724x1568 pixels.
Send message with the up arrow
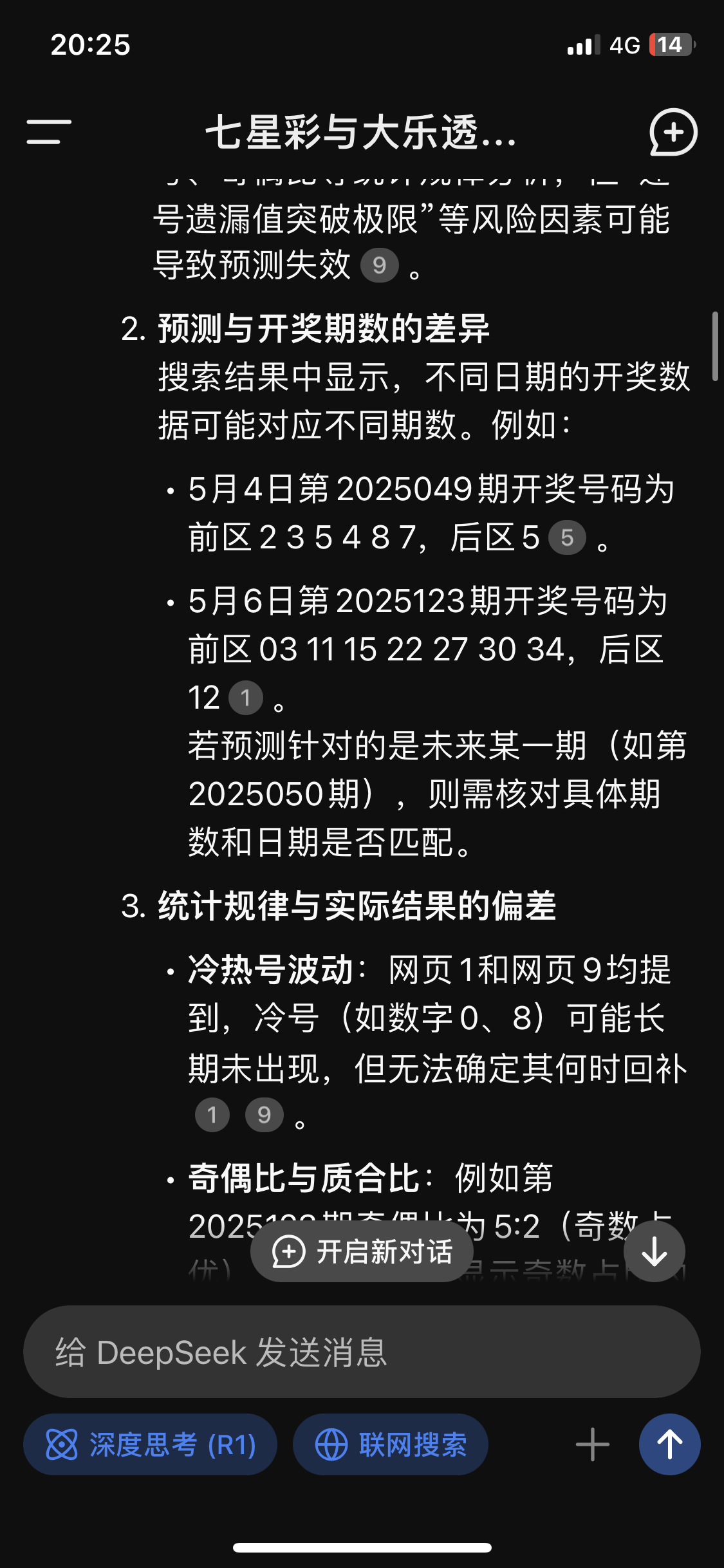(670, 1444)
